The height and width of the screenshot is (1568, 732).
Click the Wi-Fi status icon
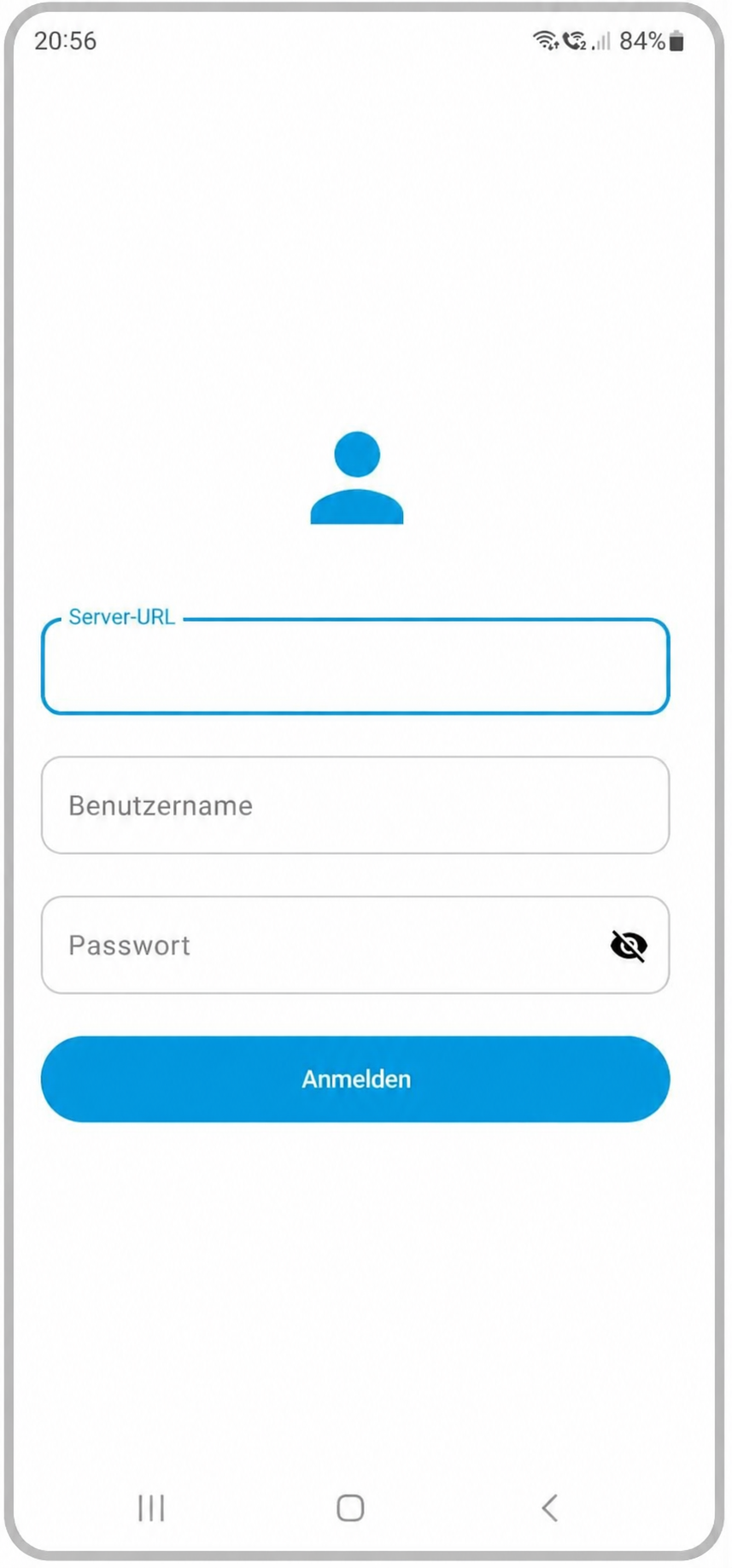[545, 40]
